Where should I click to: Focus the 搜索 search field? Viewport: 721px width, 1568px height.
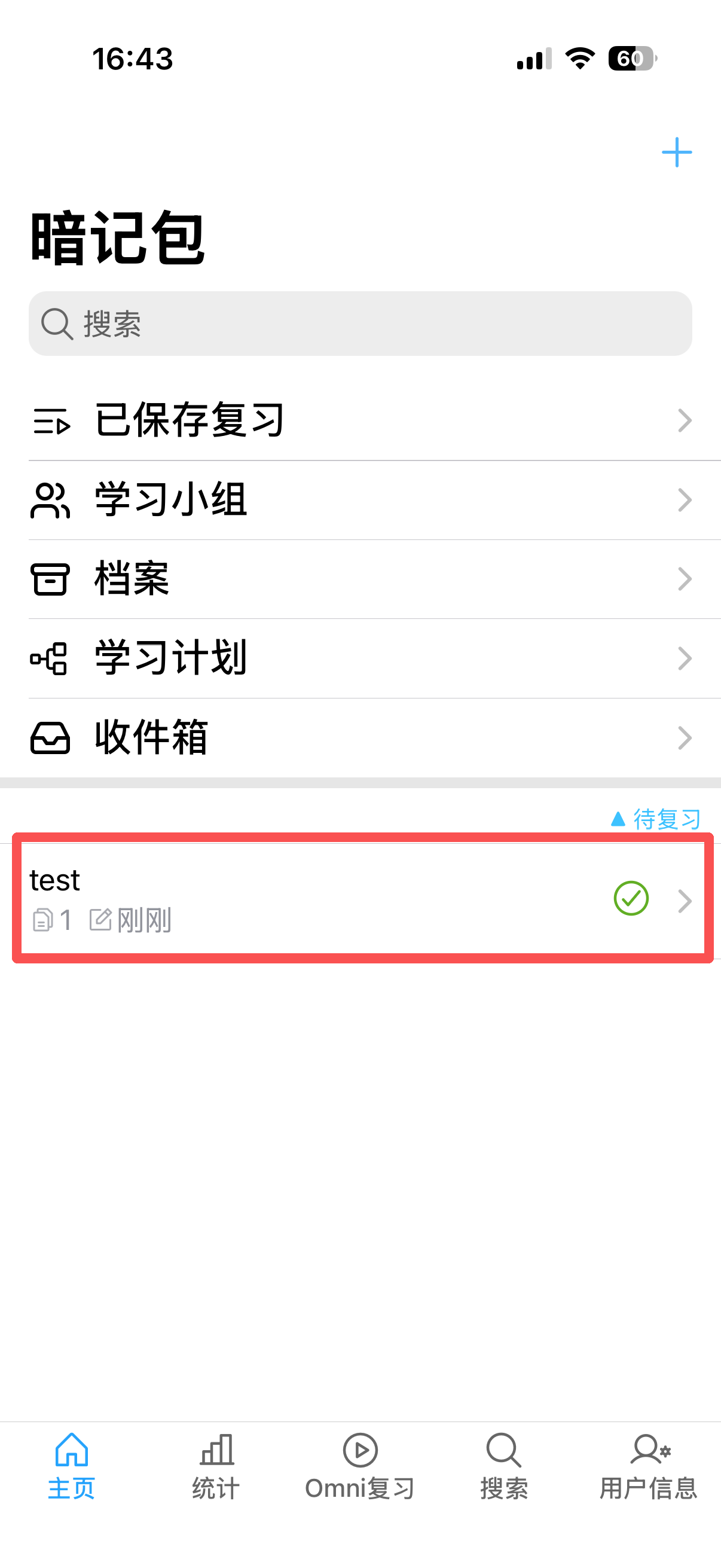pos(360,323)
